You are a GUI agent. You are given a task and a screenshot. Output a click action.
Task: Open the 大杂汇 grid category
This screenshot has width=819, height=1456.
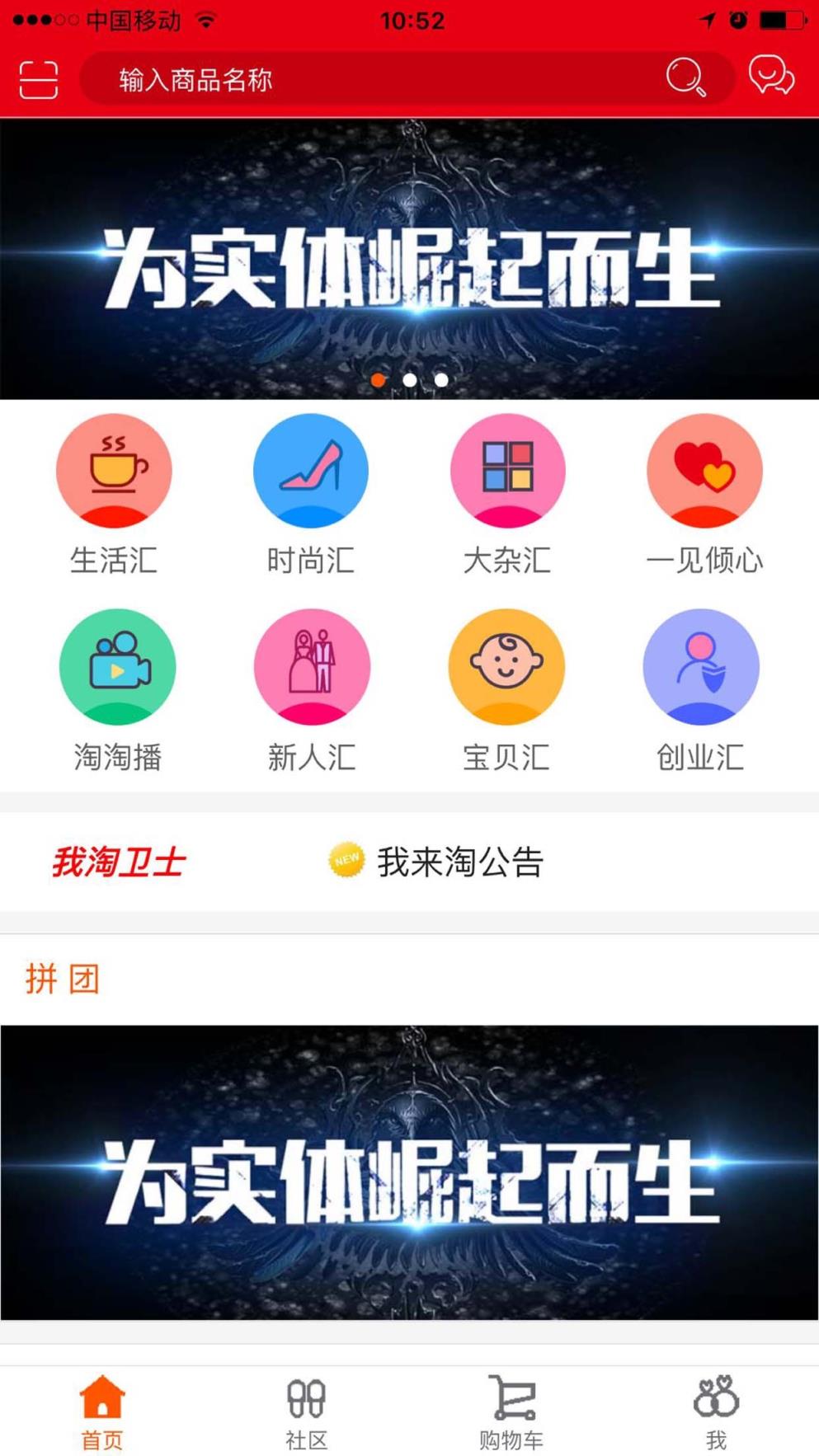tap(506, 470)
